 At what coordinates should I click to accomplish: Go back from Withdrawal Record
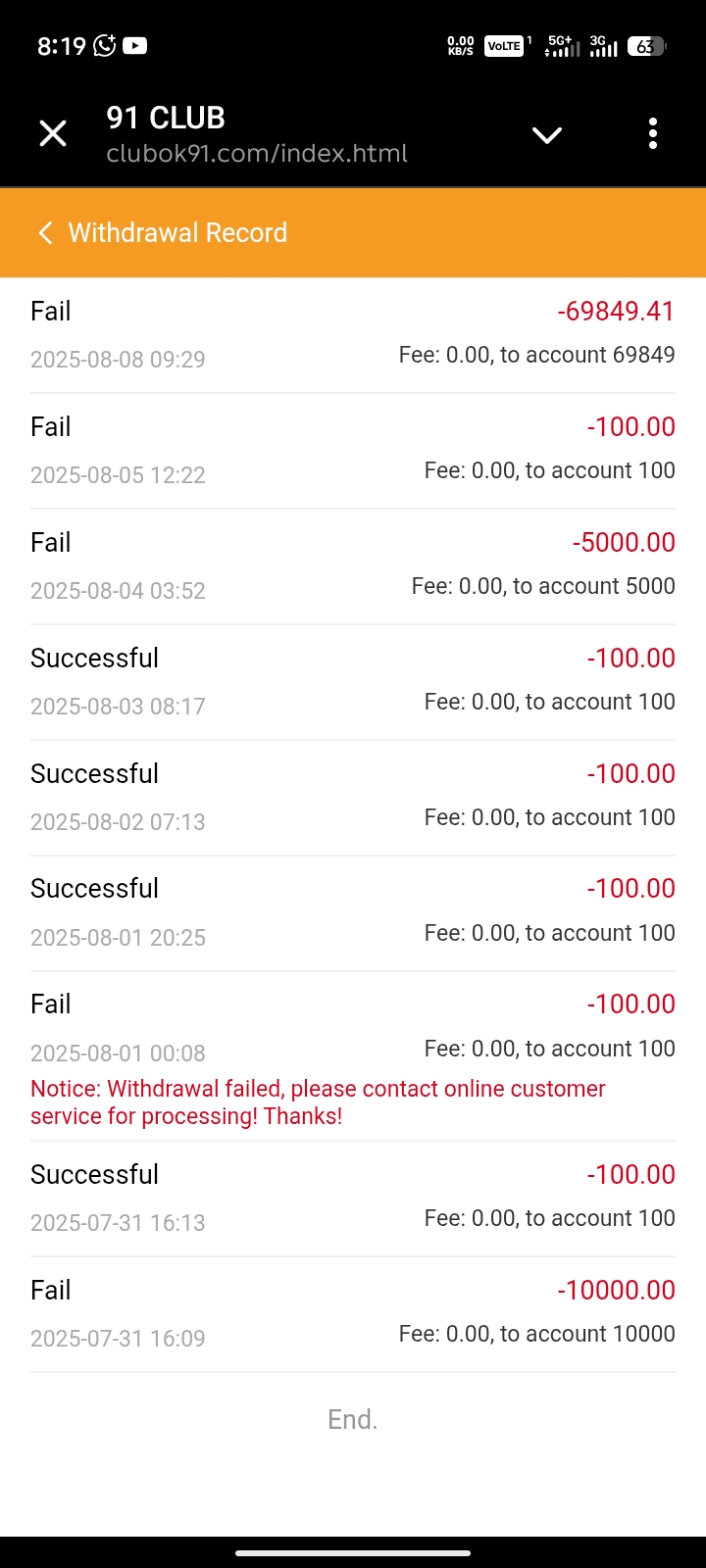click(x=45, y=232)
